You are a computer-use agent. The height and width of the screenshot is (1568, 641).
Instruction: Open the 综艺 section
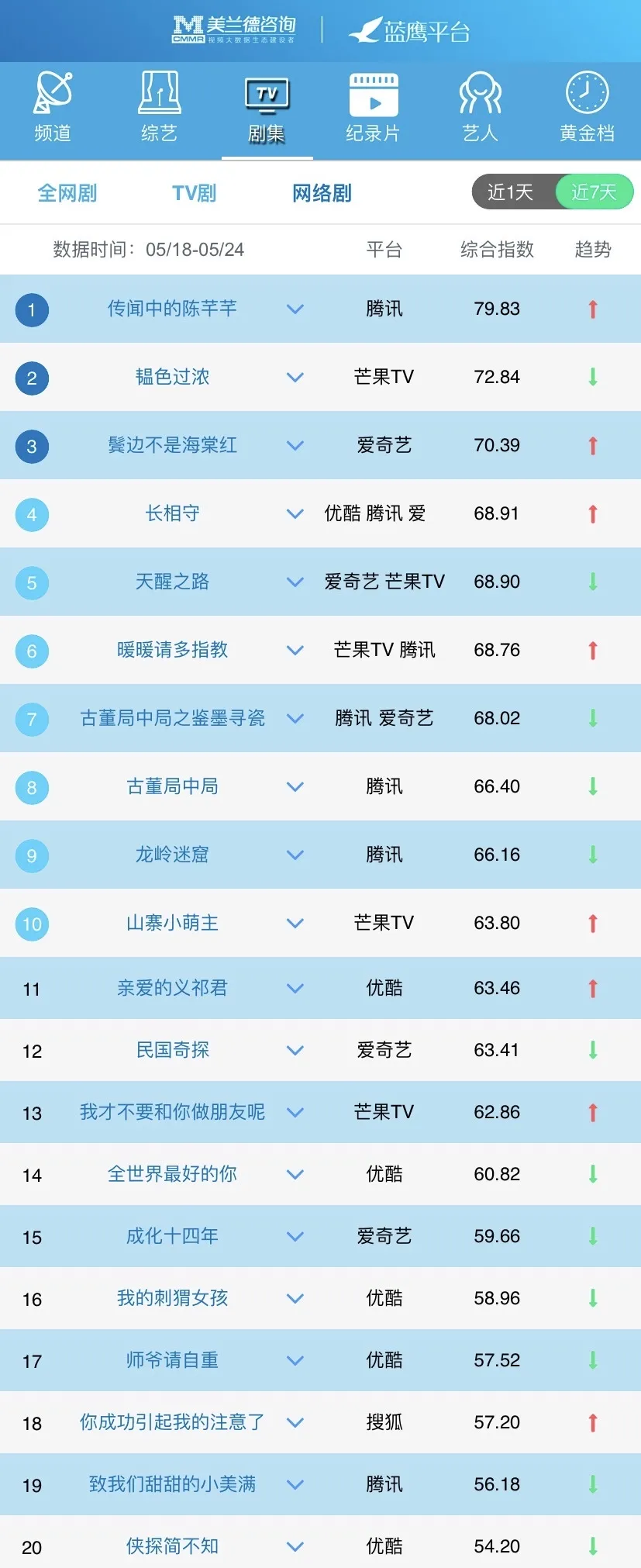160,108
